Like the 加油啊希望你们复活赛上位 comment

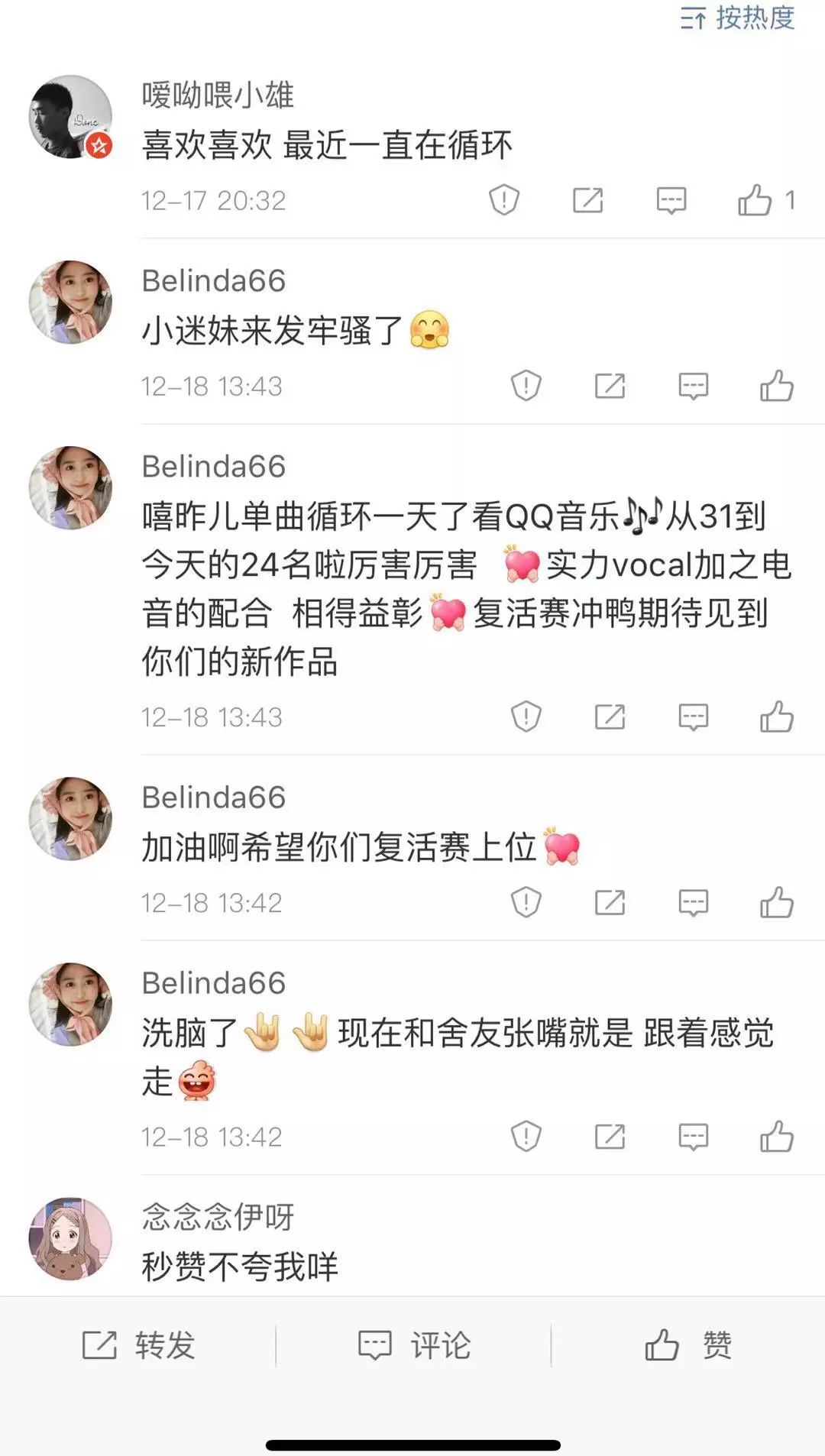776,903
